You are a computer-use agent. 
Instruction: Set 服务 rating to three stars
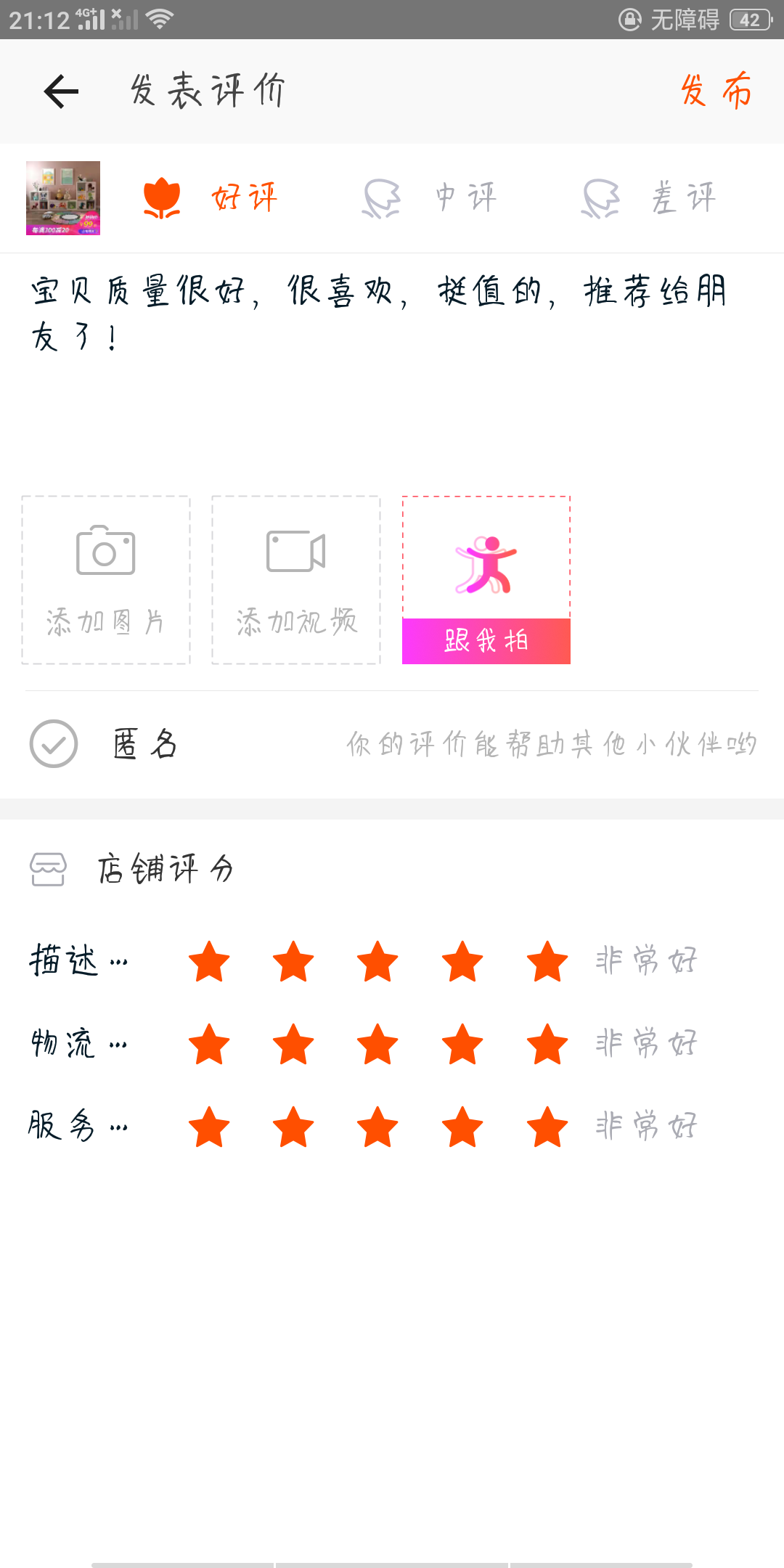tap(377, 1127)
